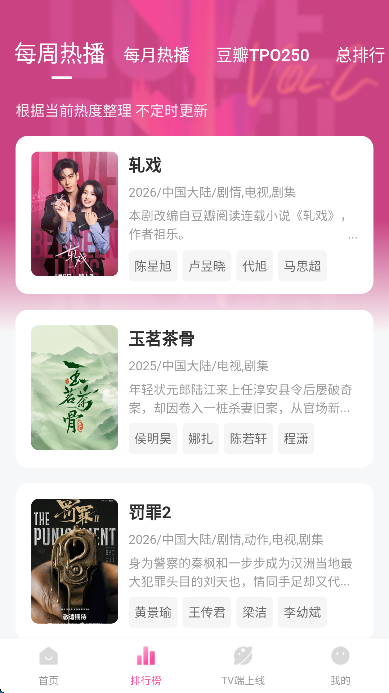Open the 我的 profile tab

click(340, 666)
